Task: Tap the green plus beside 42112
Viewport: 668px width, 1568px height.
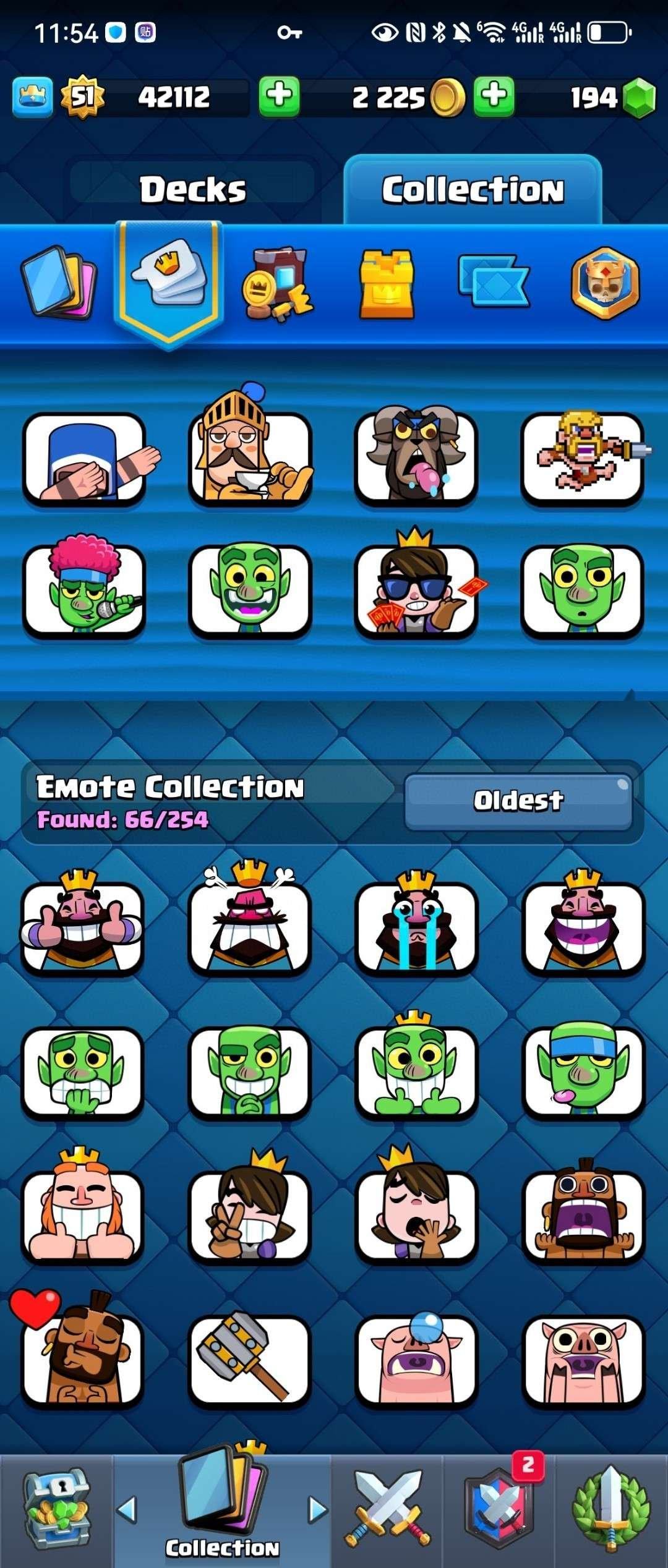Action: [x=279, y=96]
